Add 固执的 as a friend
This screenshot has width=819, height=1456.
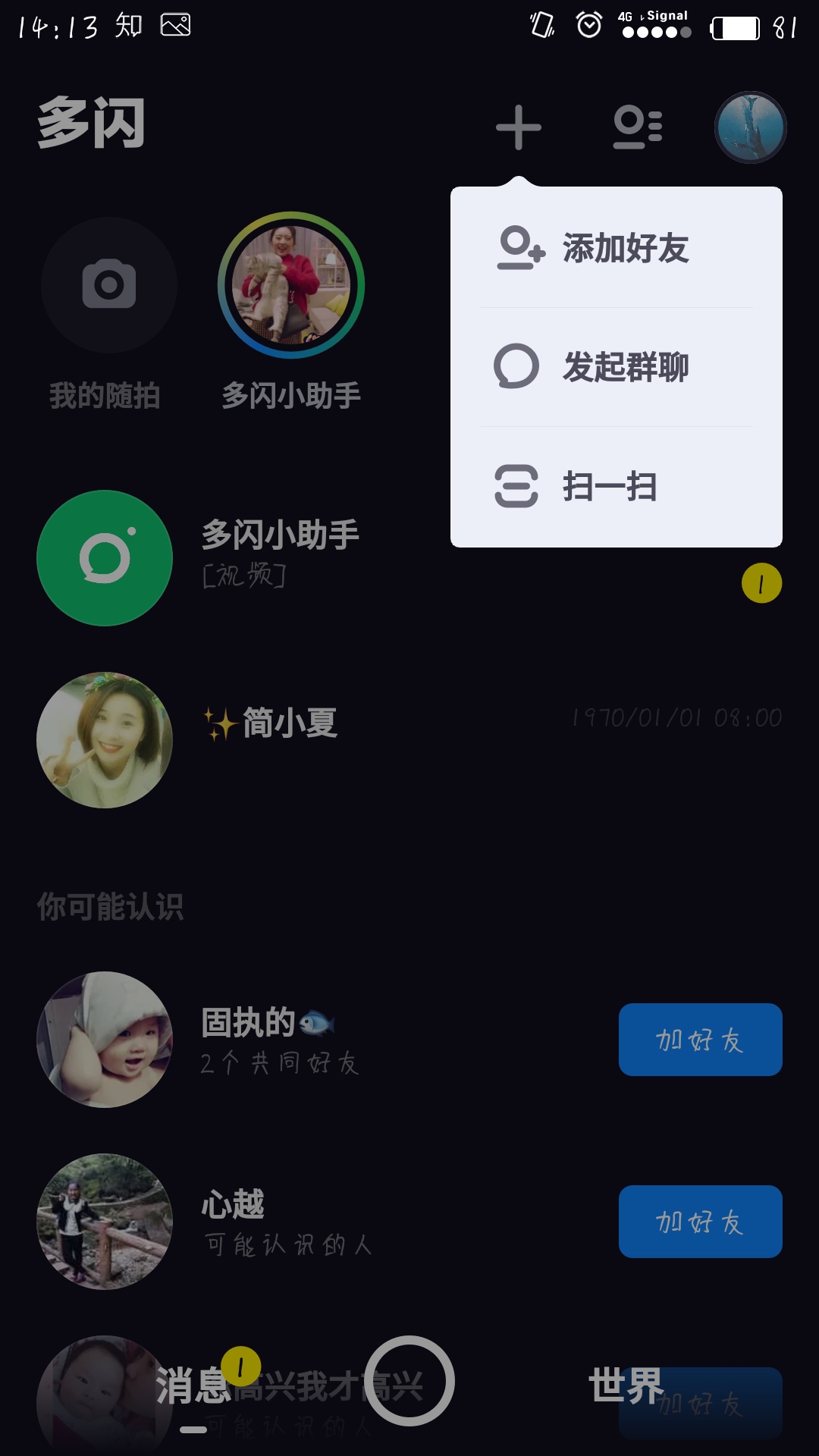point(700,1040)
